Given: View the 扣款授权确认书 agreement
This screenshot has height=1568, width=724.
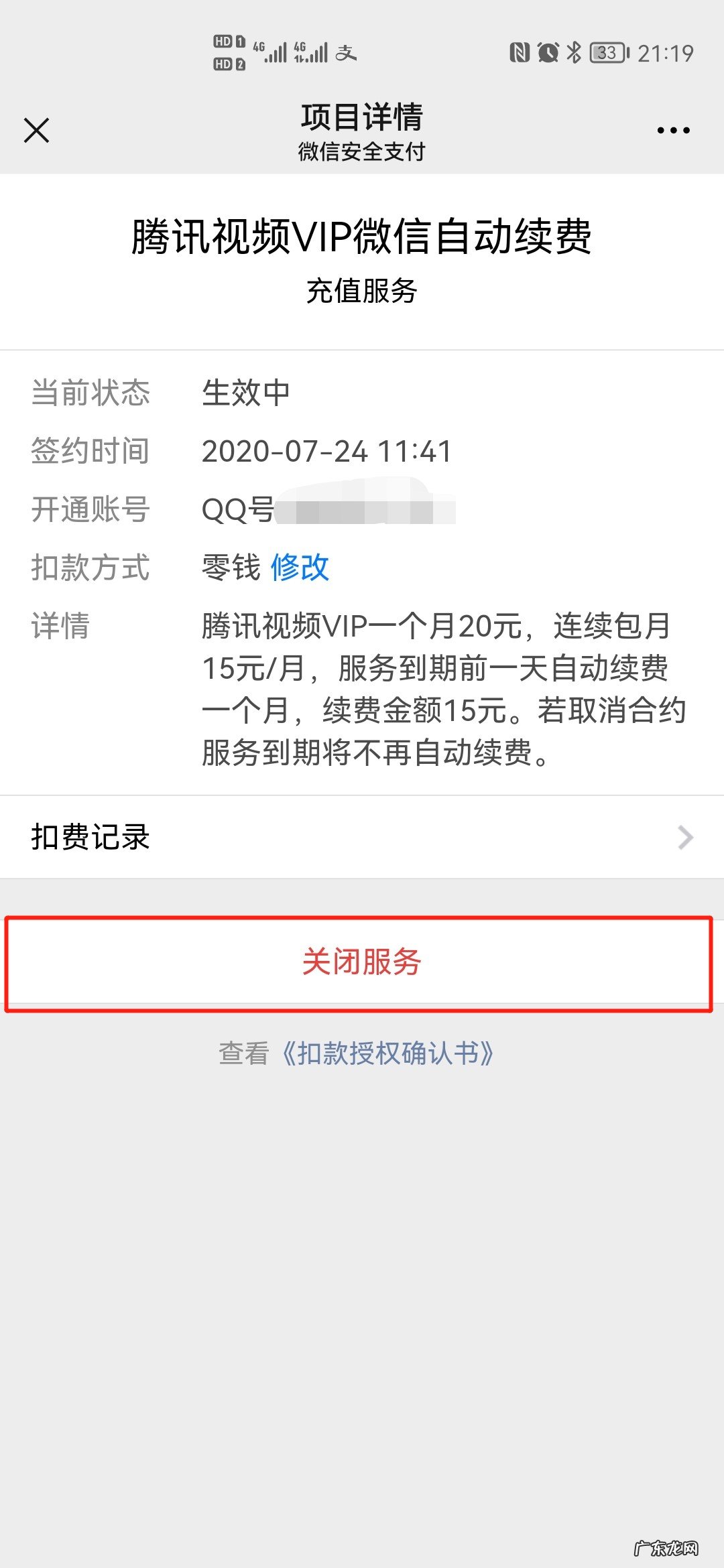Looking at the screenshot, I should [387, 1053].
